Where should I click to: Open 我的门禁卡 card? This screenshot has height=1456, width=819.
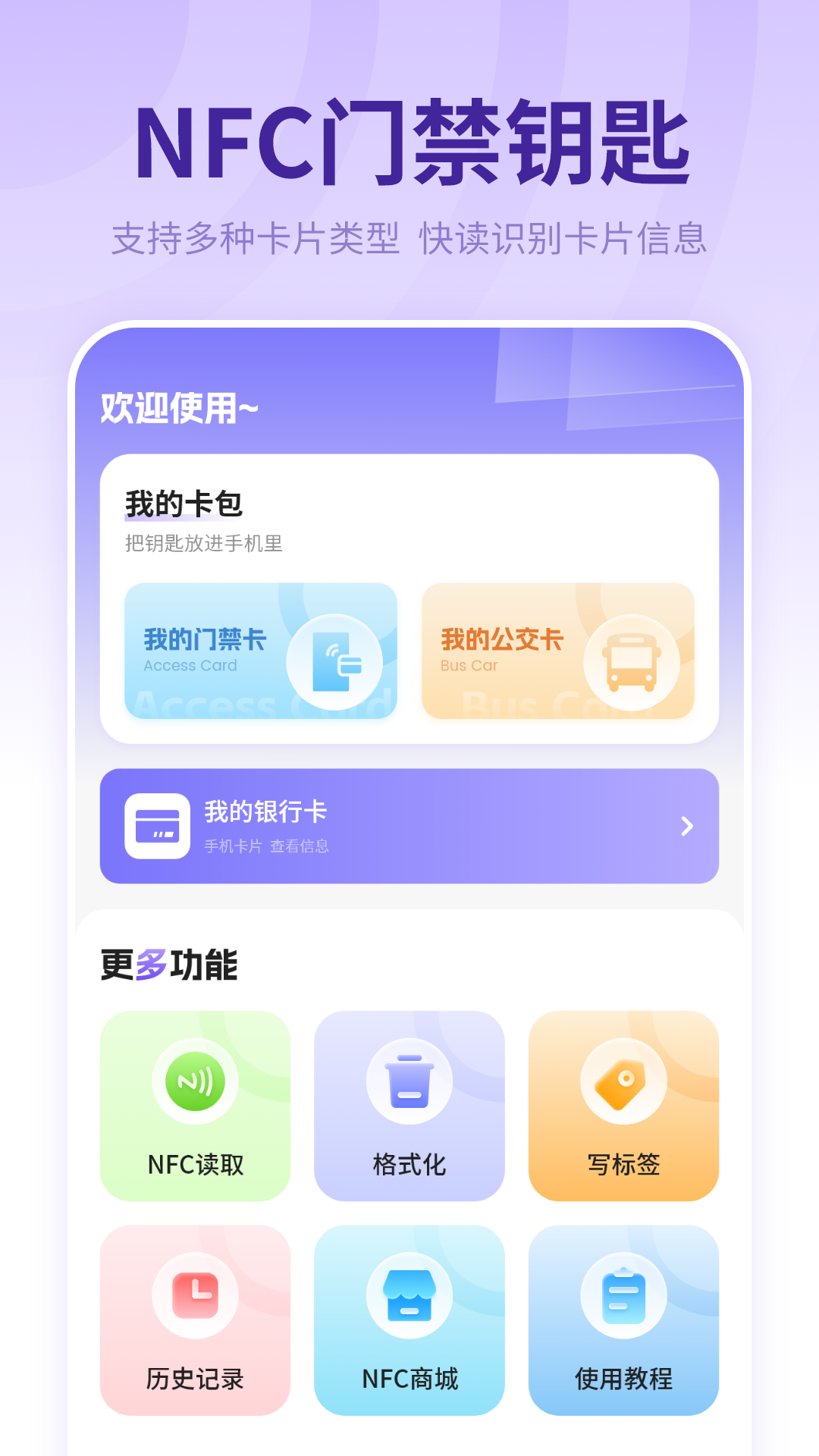(261, 651)
